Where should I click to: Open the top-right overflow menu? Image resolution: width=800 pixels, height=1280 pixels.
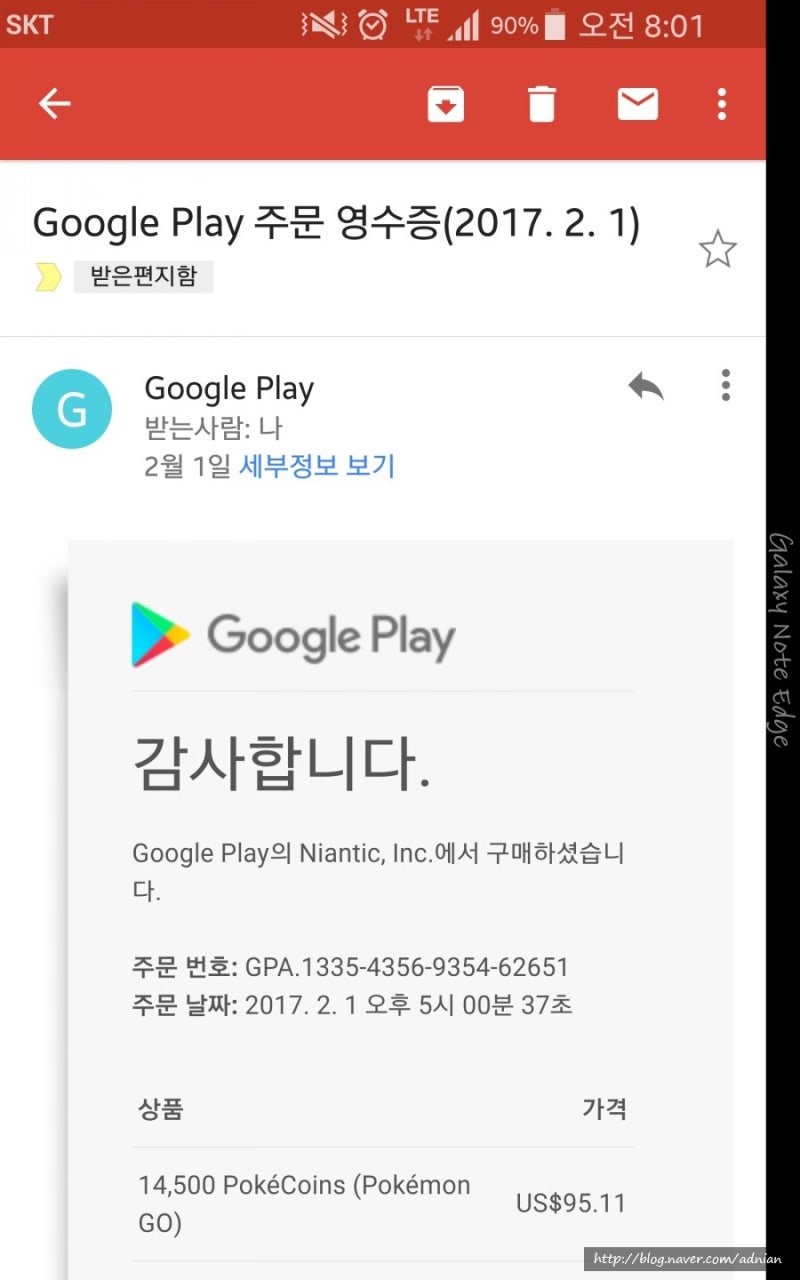(x=722, y=103)
